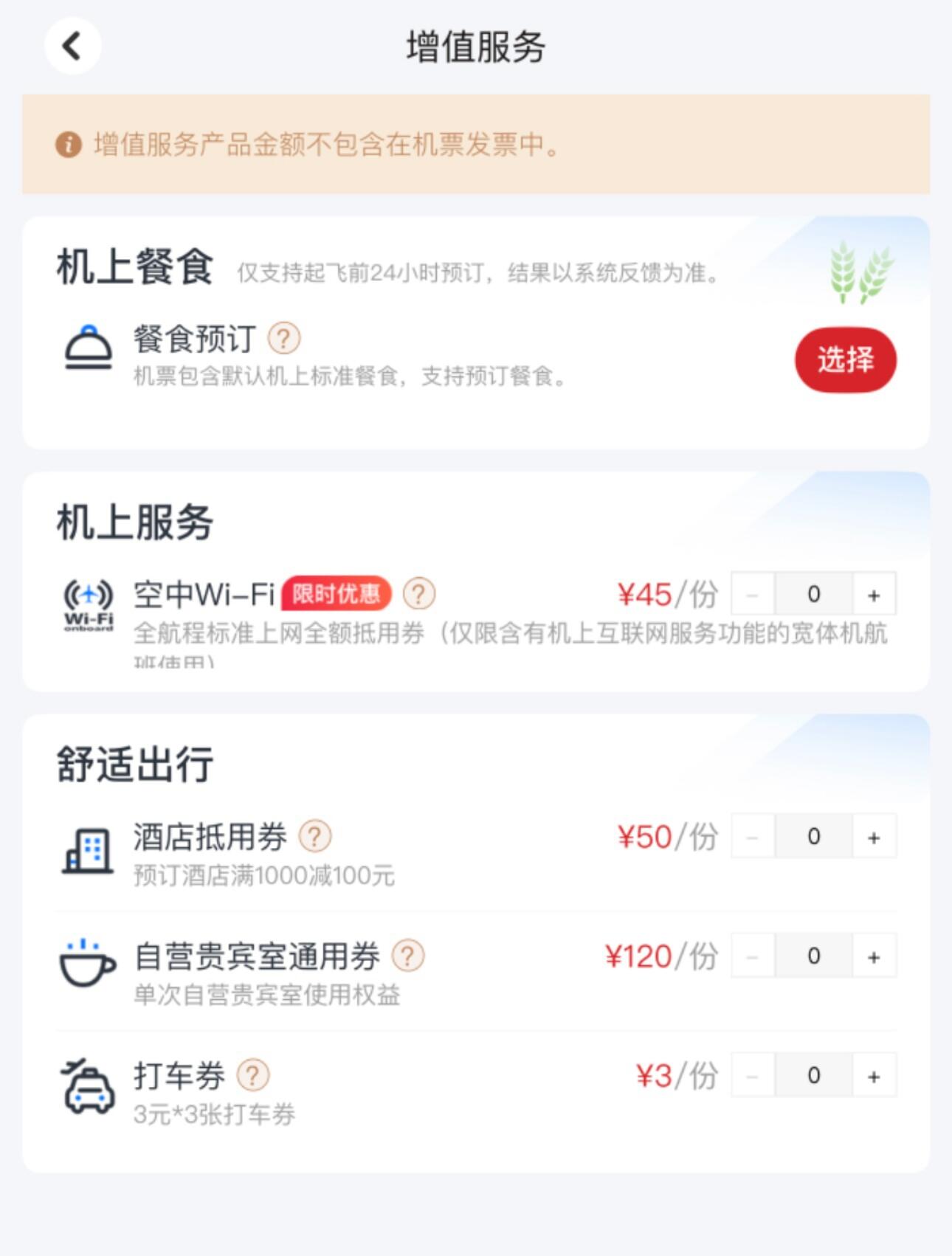Go back from 增值服务 page
Viewport: 952px width, 1256px height.
pyautogui.click(x=72, y=46)
